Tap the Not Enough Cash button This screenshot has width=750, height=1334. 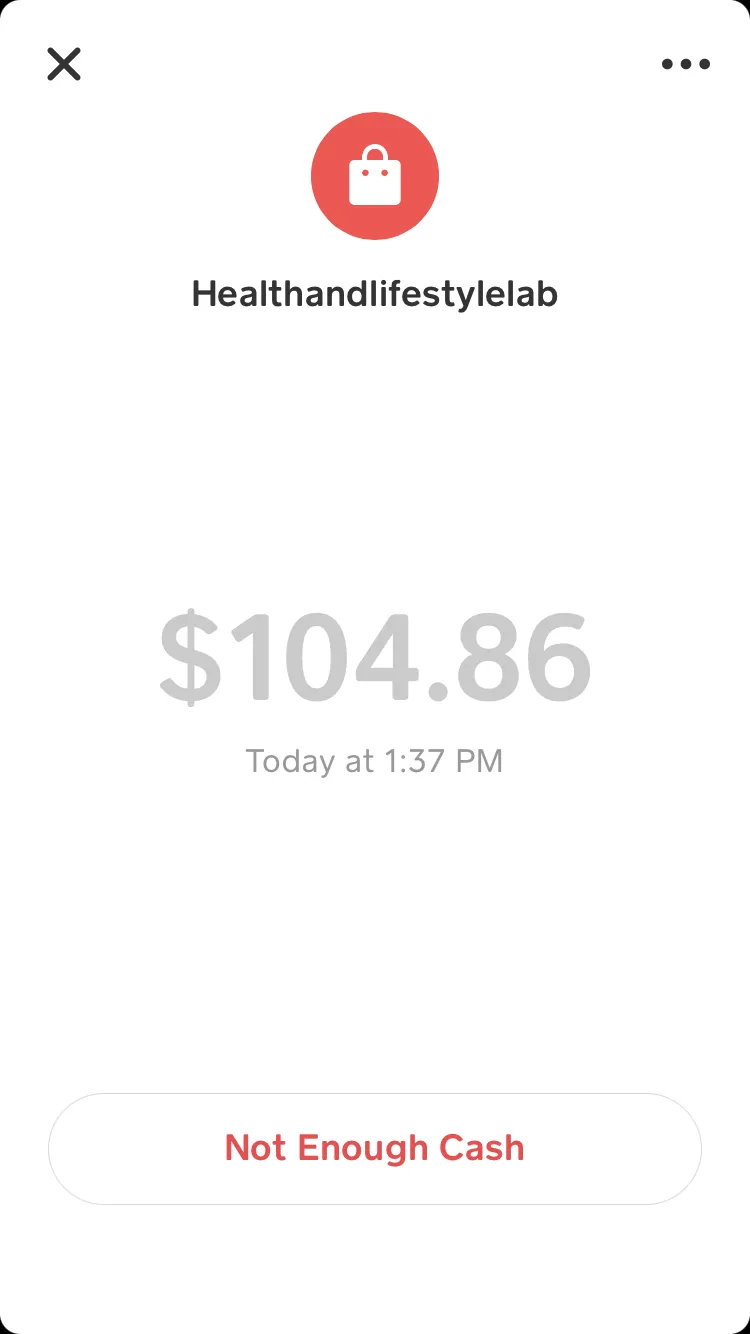click(375, 1148)
